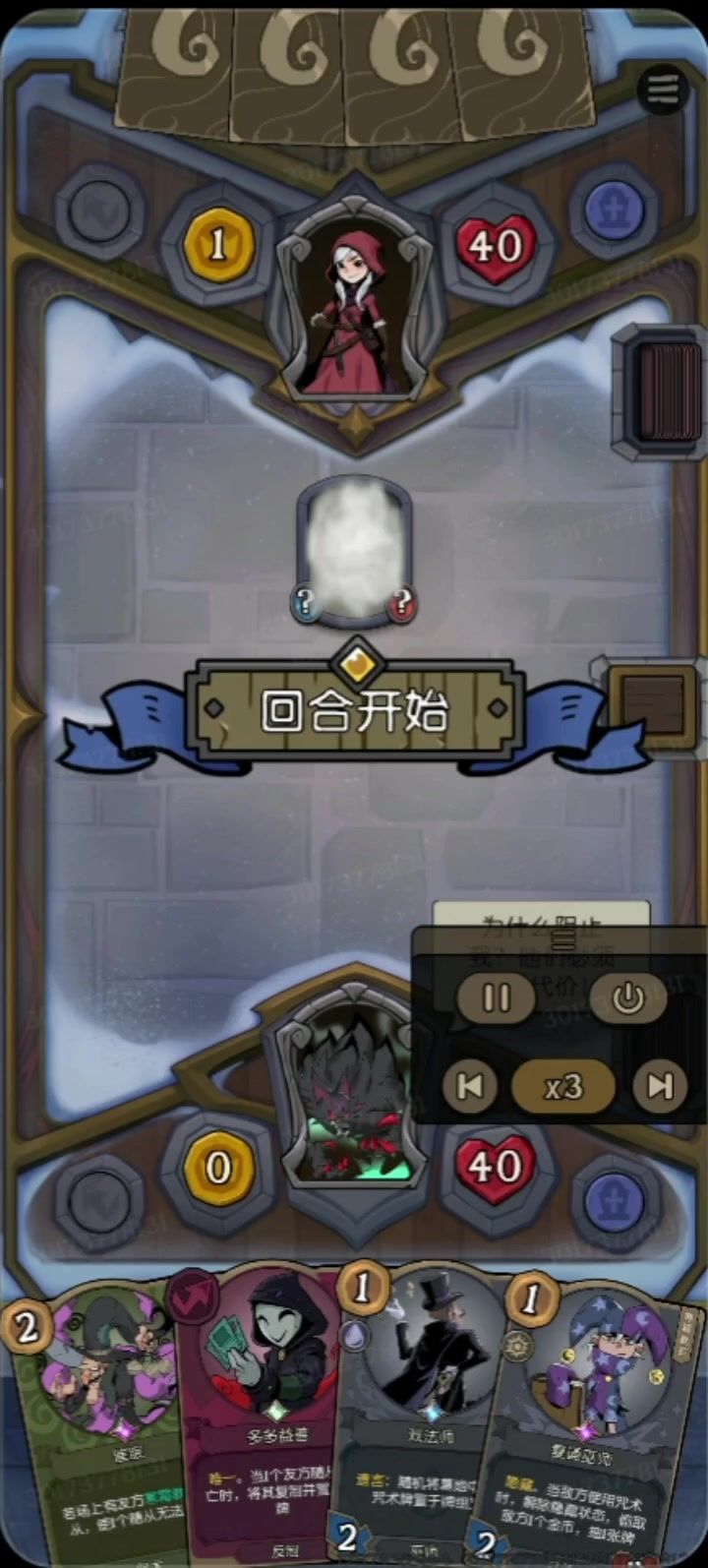Open the hamburger menu icon
The image size is (708, 1568).
(663, 90)
